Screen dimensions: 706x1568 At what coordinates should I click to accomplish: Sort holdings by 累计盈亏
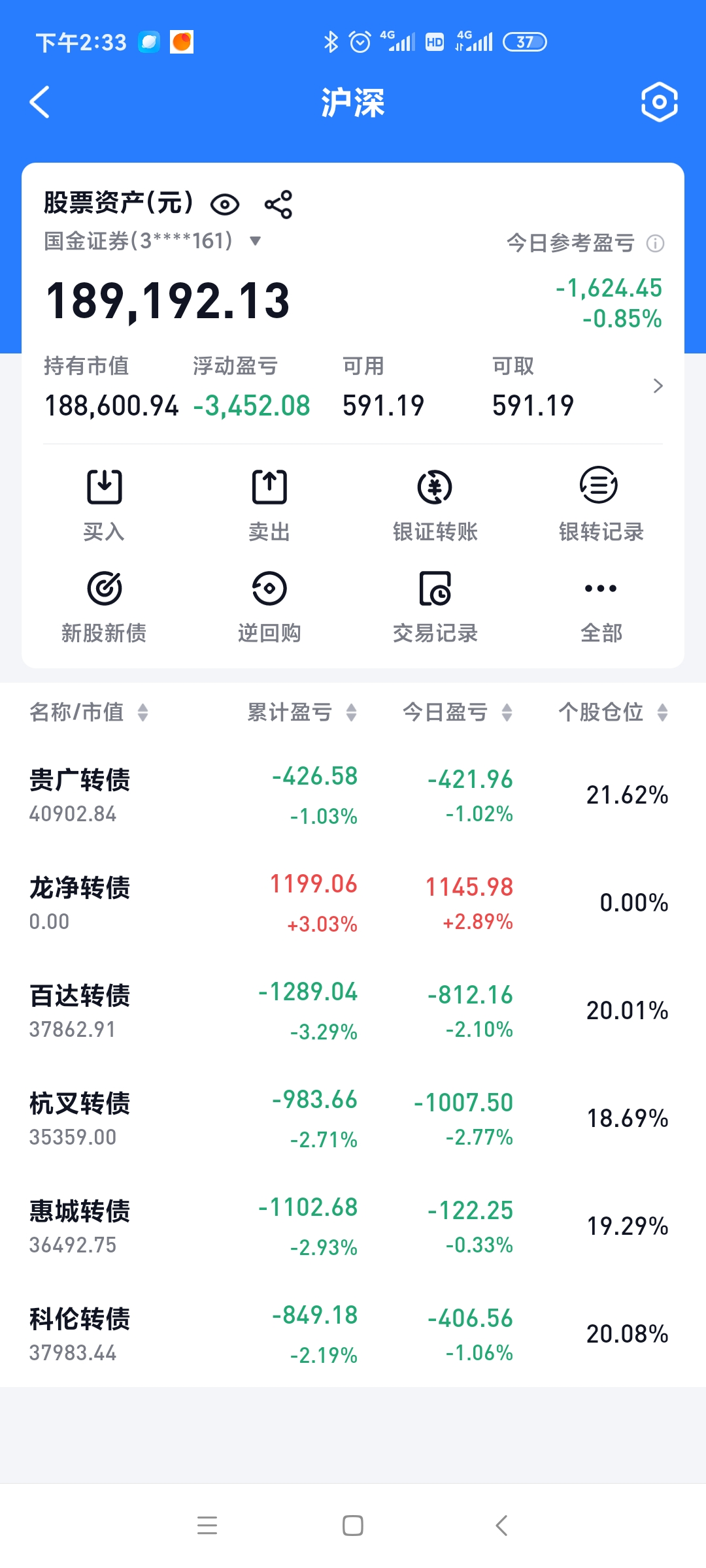tap(302, 712)
